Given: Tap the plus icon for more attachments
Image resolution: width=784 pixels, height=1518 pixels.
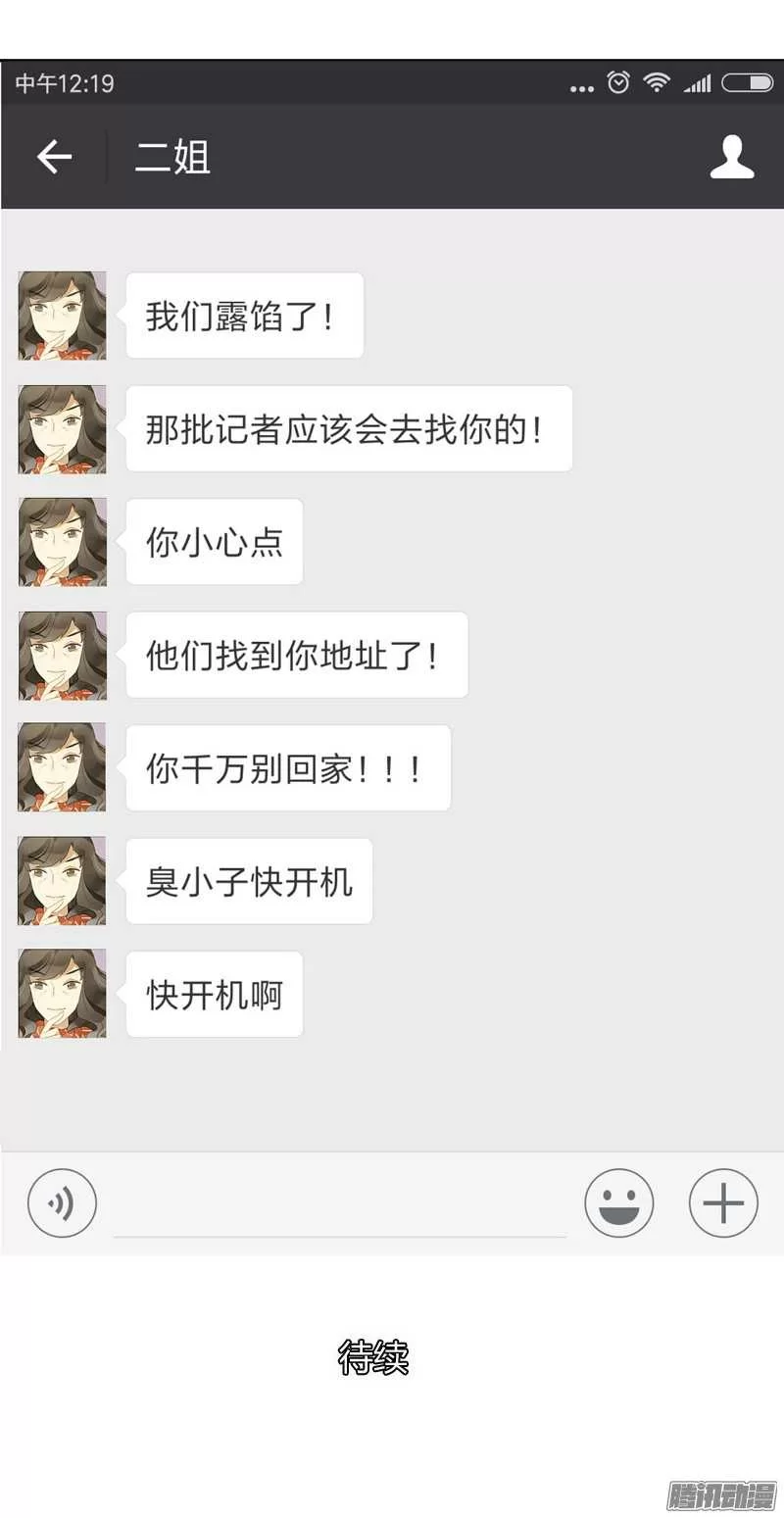Looking at the screenshot, I should click(723, 1203).
